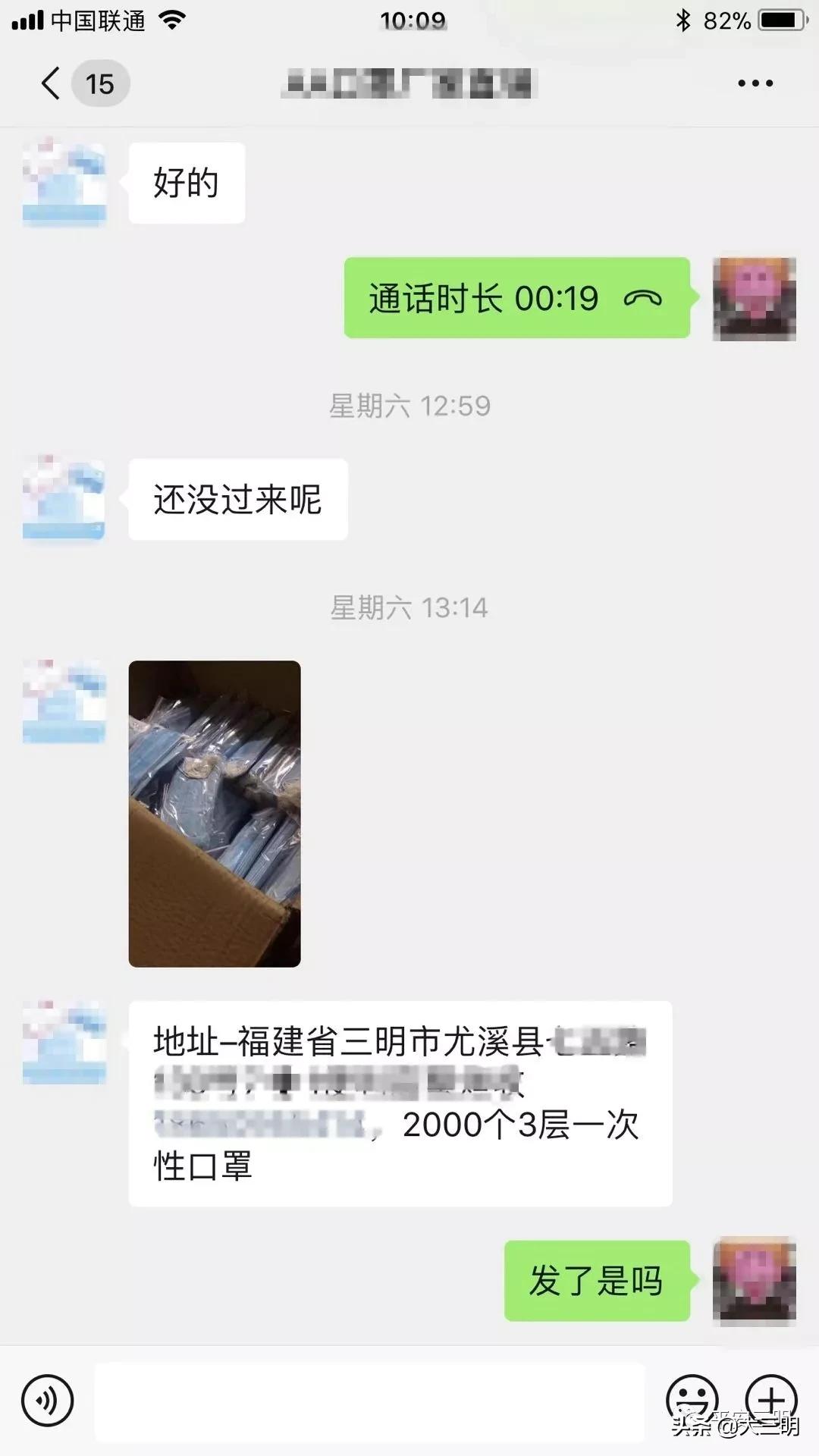Tap the cellular signal icon top left
Image resolution: width=819 pixels, height=1456 pixels.
pyautogui.click(x=31, y=20)
